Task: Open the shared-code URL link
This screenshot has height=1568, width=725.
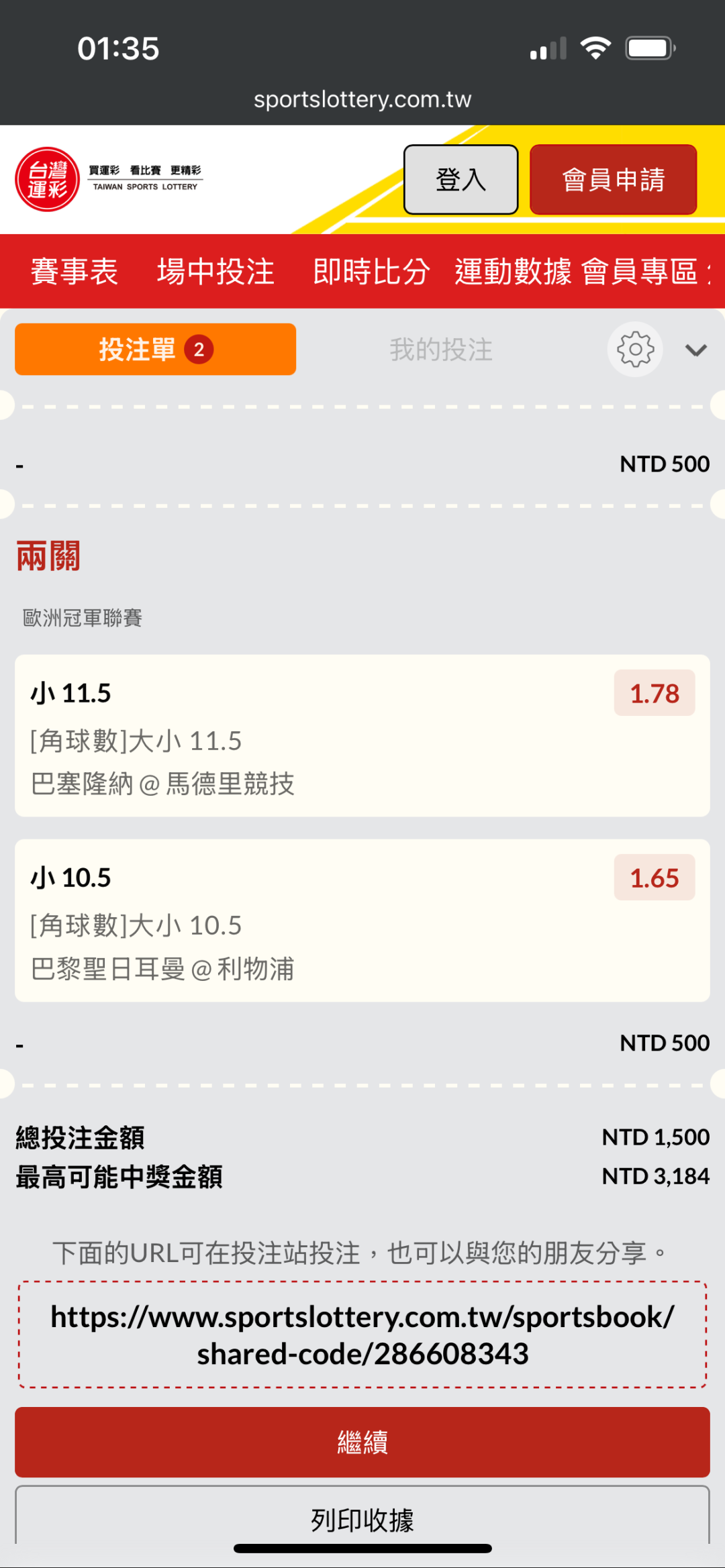Action: (x=362, y=1335)
